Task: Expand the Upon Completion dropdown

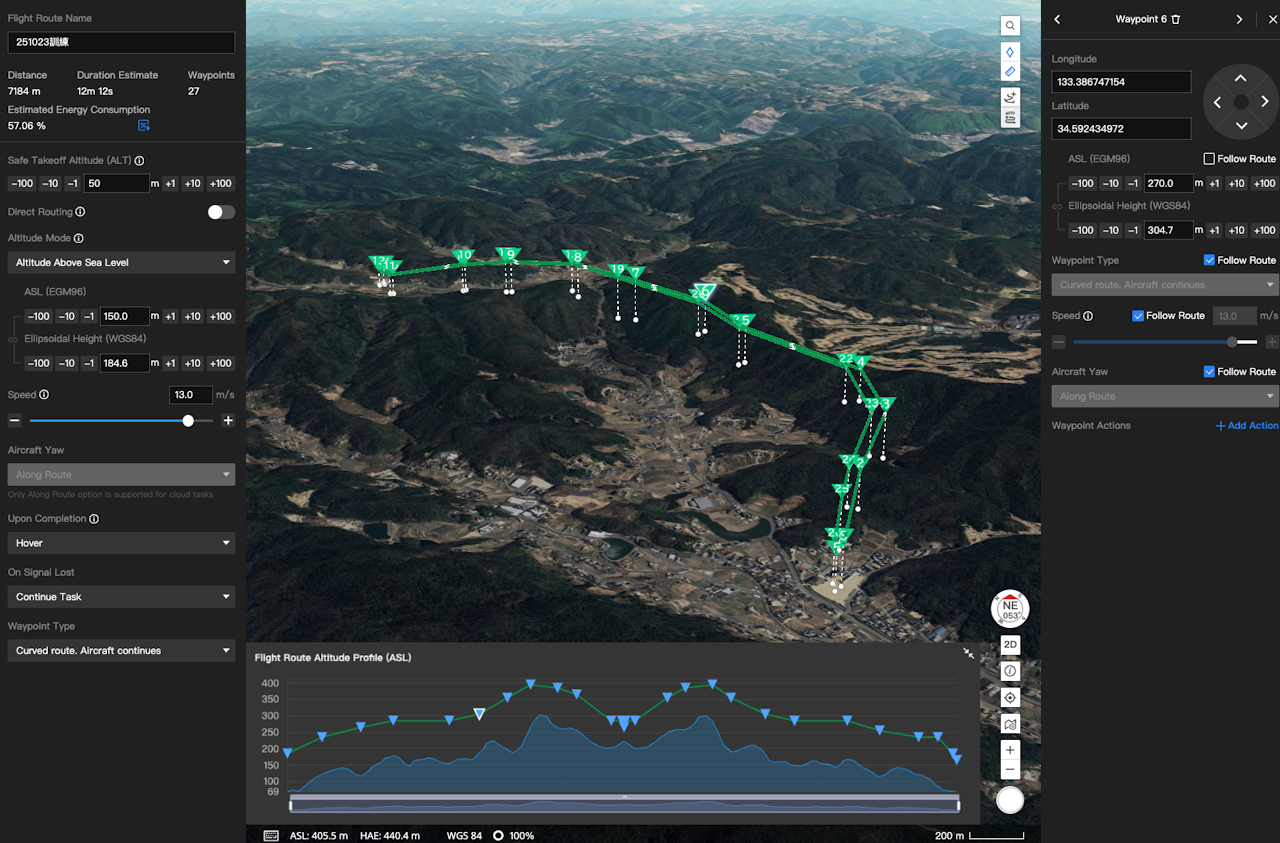Action: tap(121, 543)
